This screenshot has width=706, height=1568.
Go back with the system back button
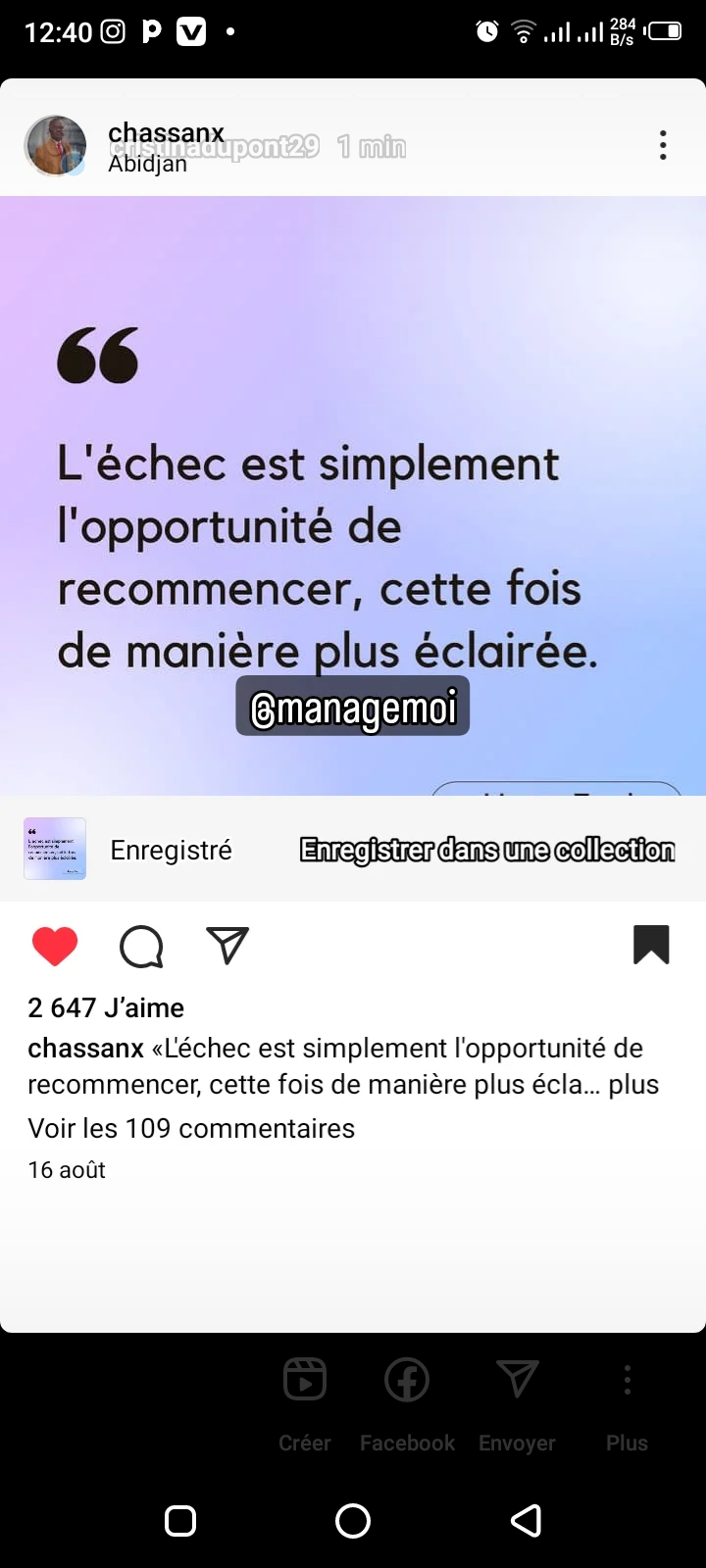pyautogui.click(x=527, y=1520)
